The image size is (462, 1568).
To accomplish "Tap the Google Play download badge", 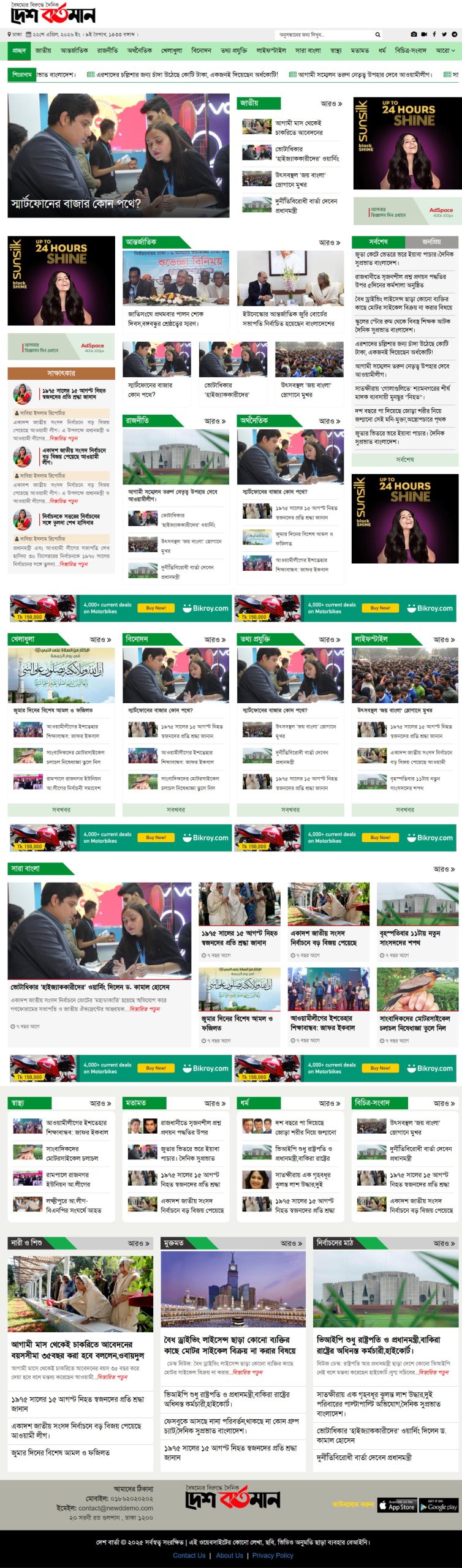I will point(439,1505).
